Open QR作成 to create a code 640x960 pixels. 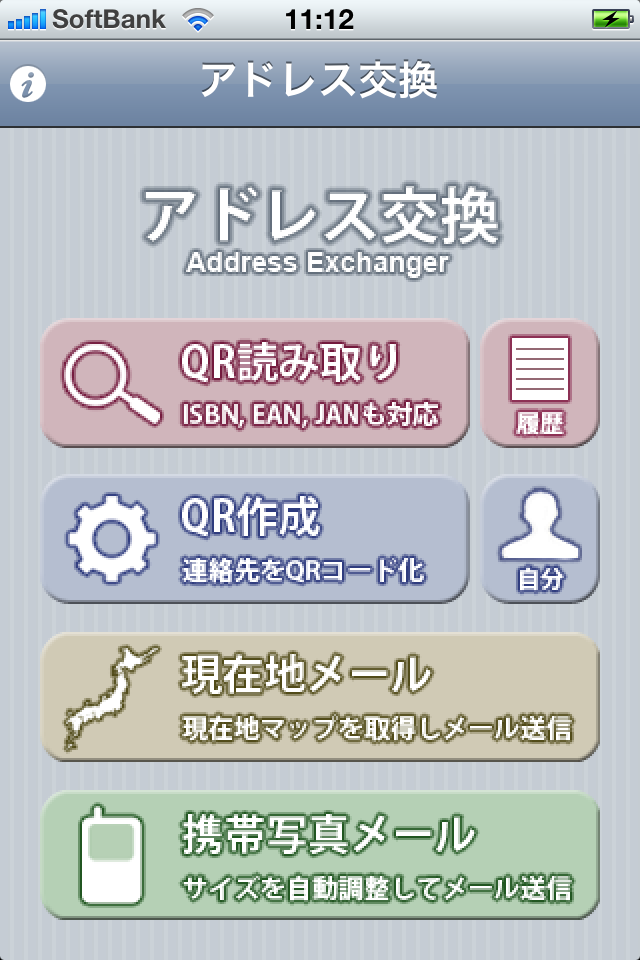tap(255, 539)
